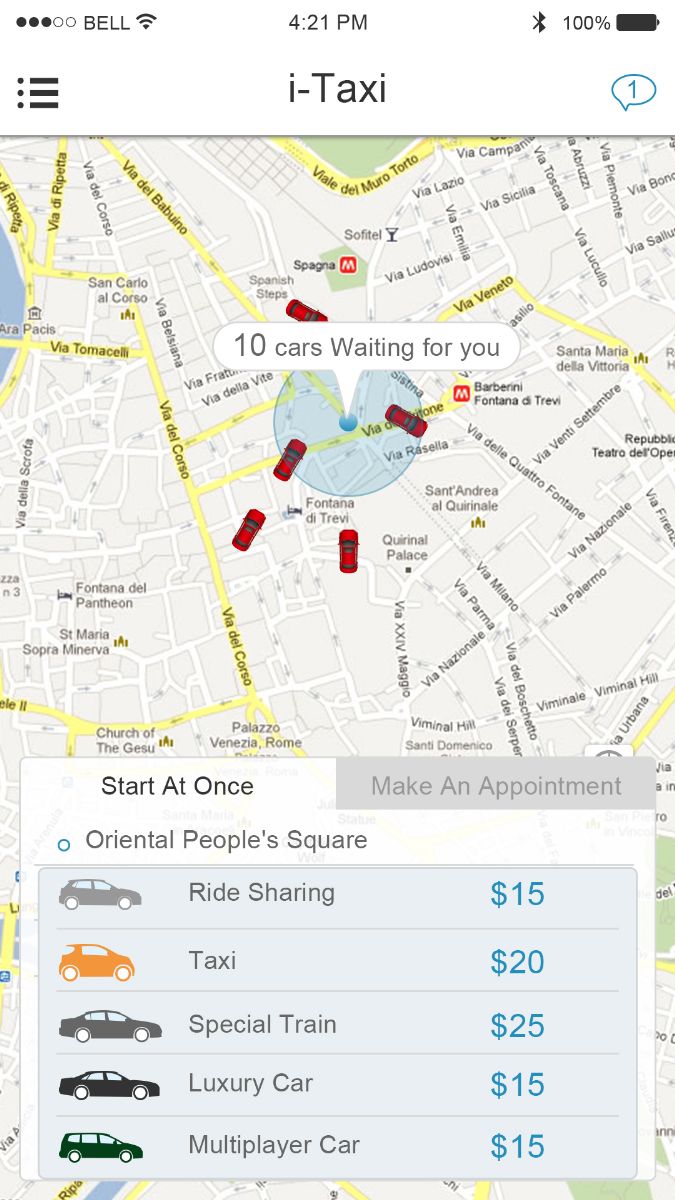Edit the Oriental People's Square pickup location
This screenshot has width=675, height=1200.
(x=226, y=840)
